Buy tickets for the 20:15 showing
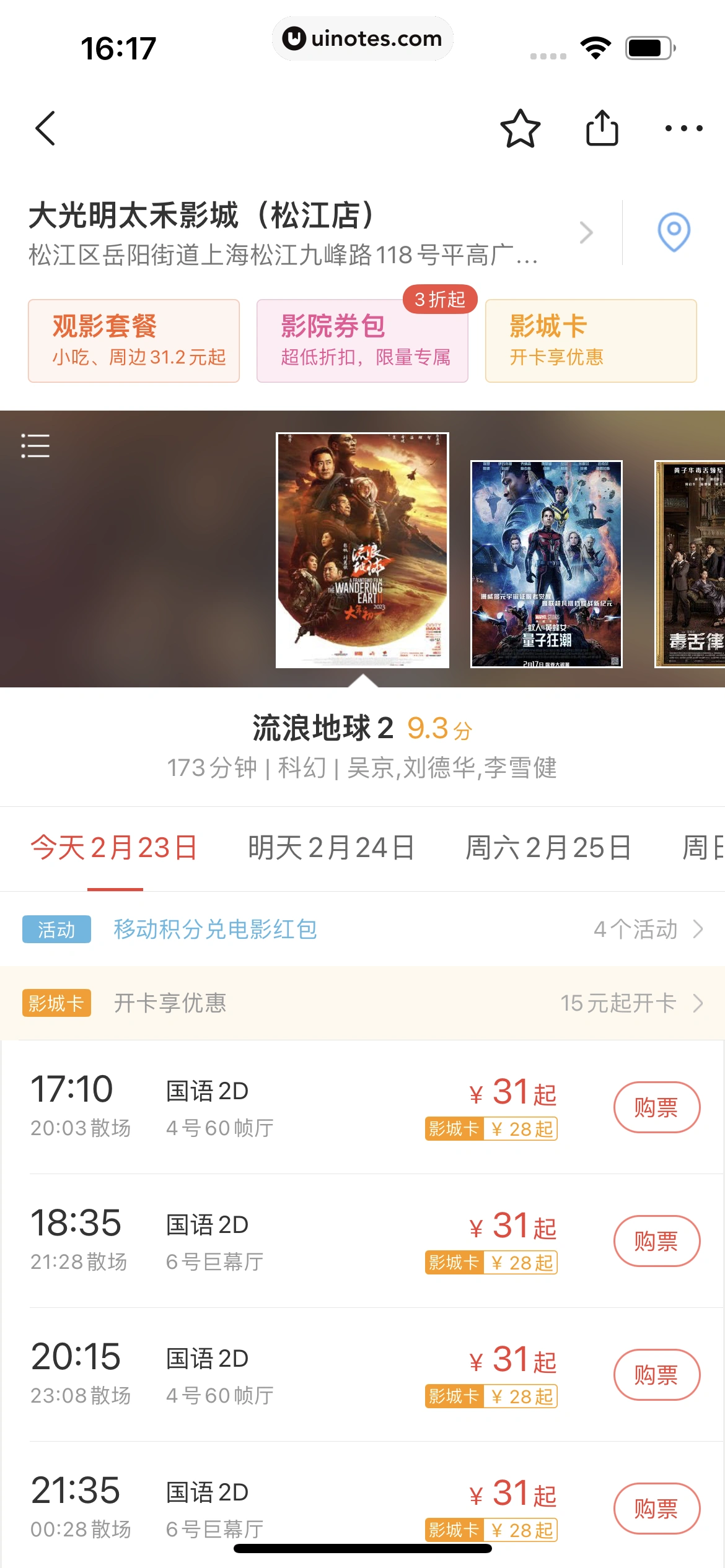 click(656, 1375)
